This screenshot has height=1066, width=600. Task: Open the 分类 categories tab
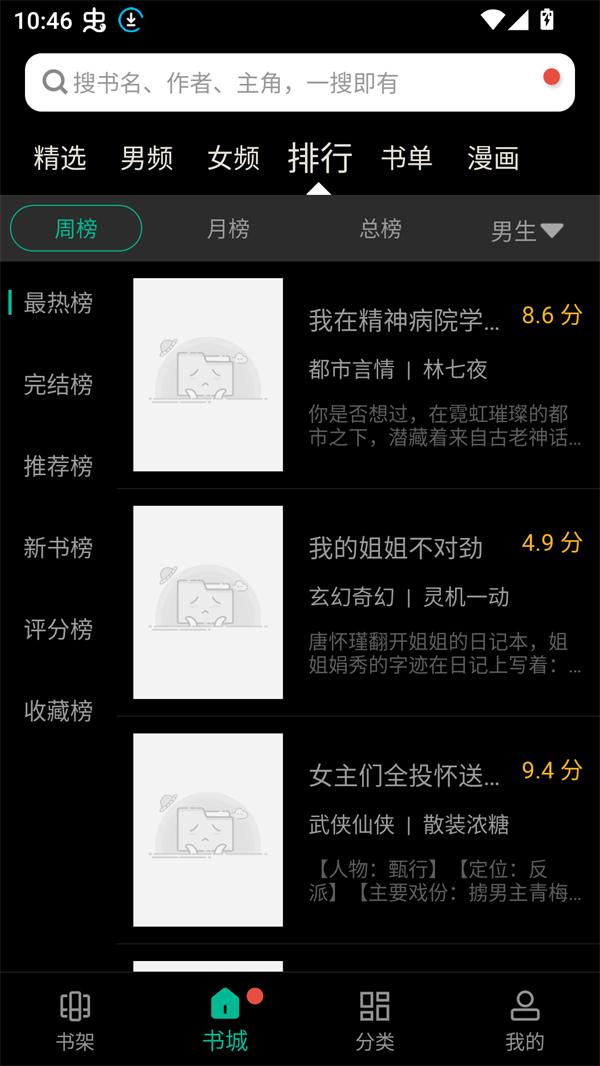[x=375, y=1020]
